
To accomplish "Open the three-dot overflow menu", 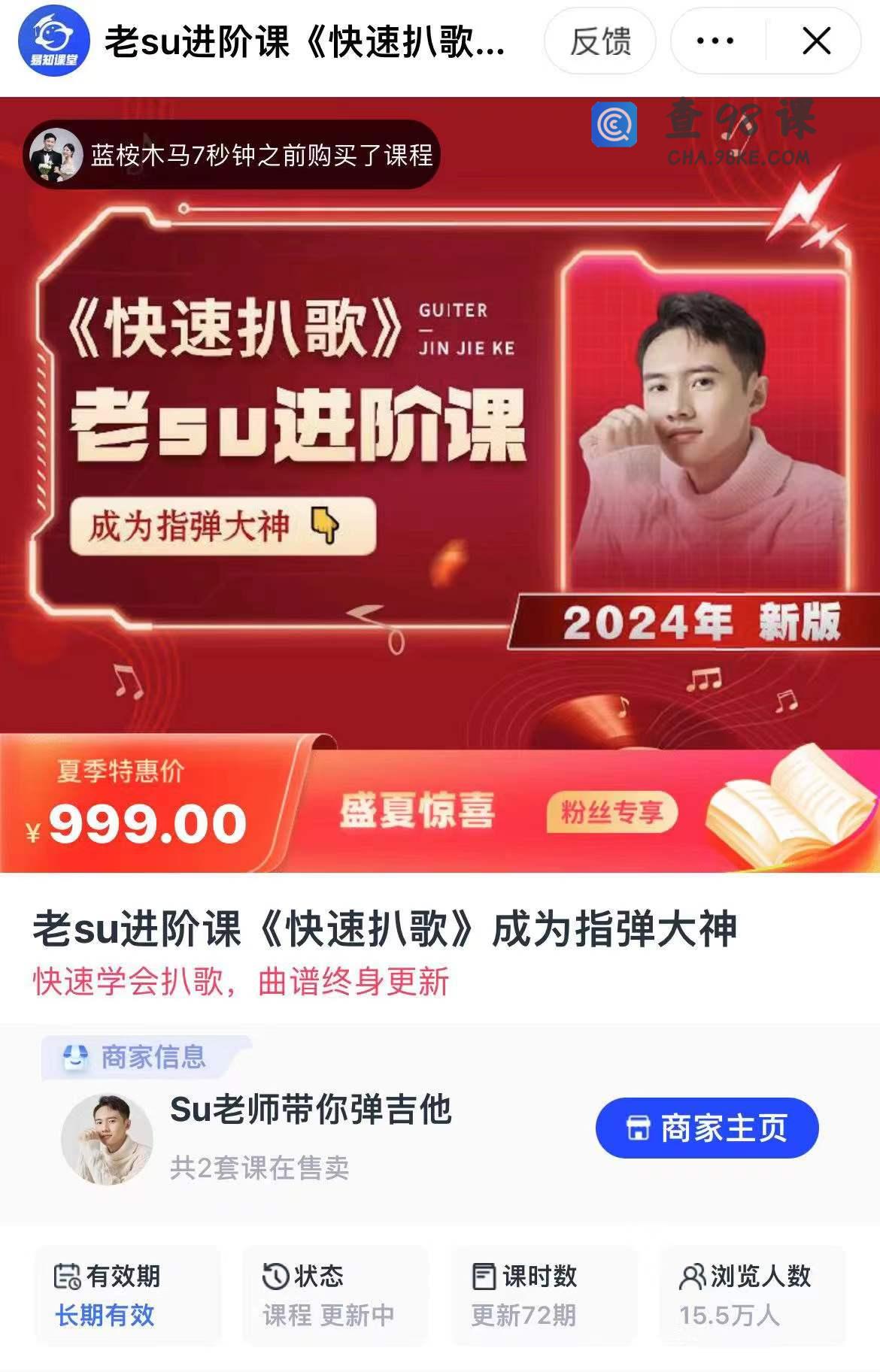I will [715, 41].
